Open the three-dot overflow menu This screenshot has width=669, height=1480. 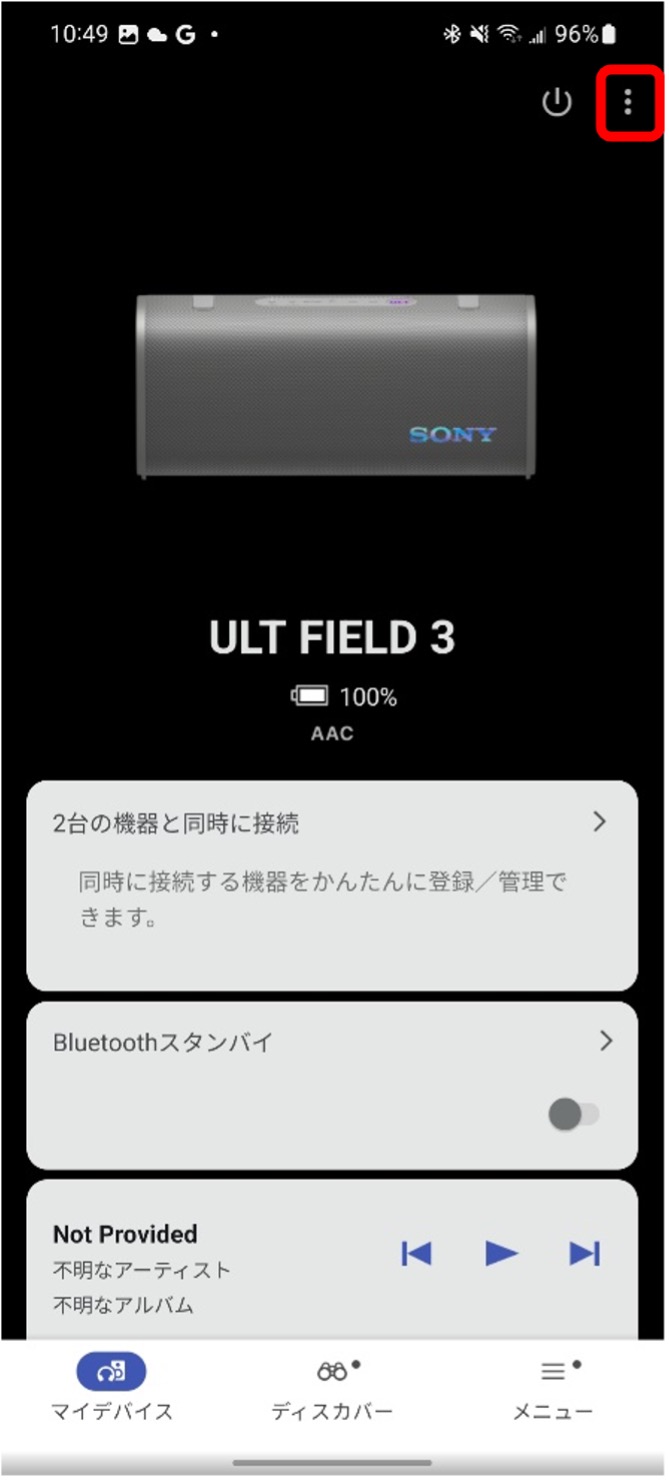tap(627, 102)
